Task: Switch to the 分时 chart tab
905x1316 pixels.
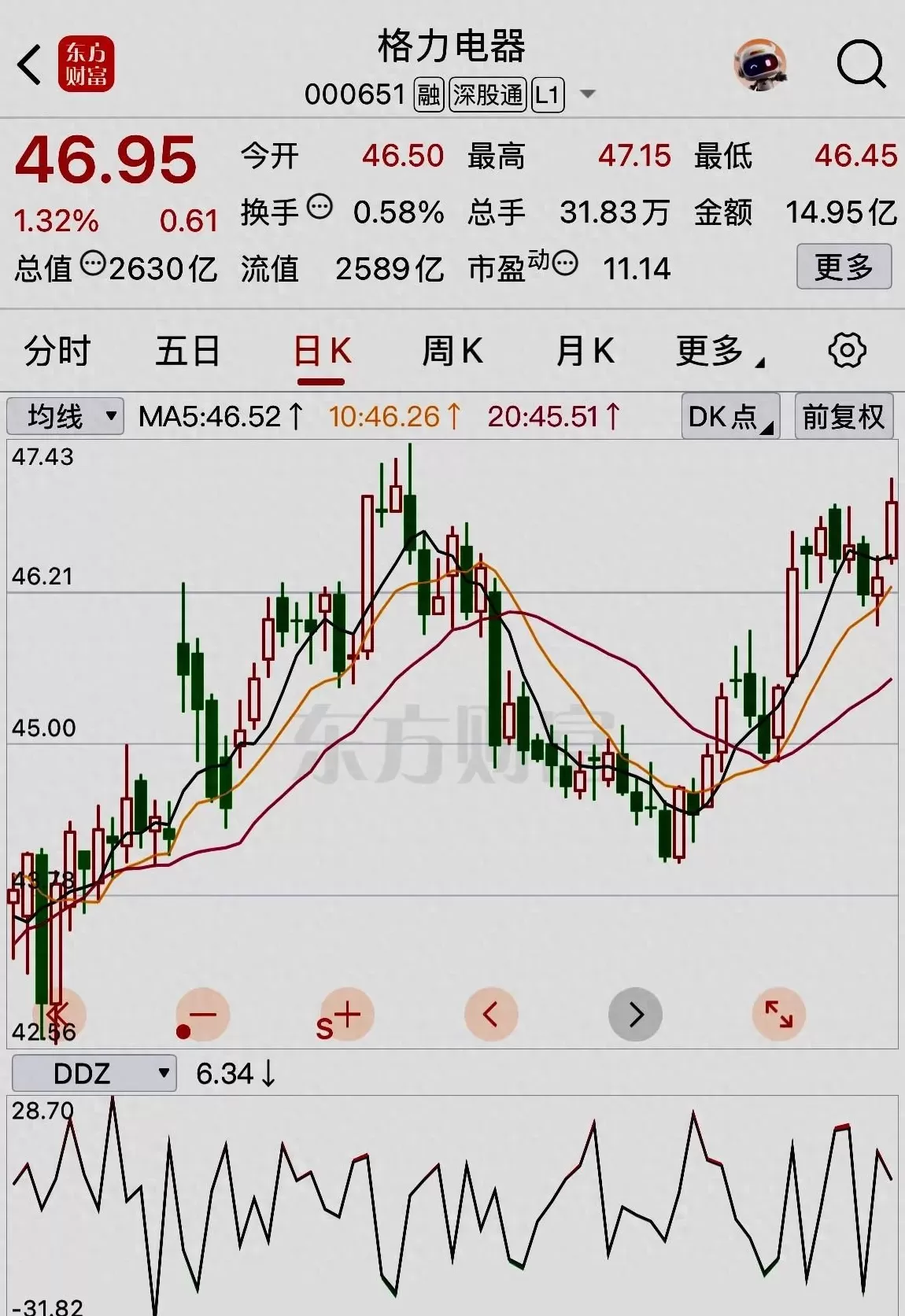Action: coord(57,351)
